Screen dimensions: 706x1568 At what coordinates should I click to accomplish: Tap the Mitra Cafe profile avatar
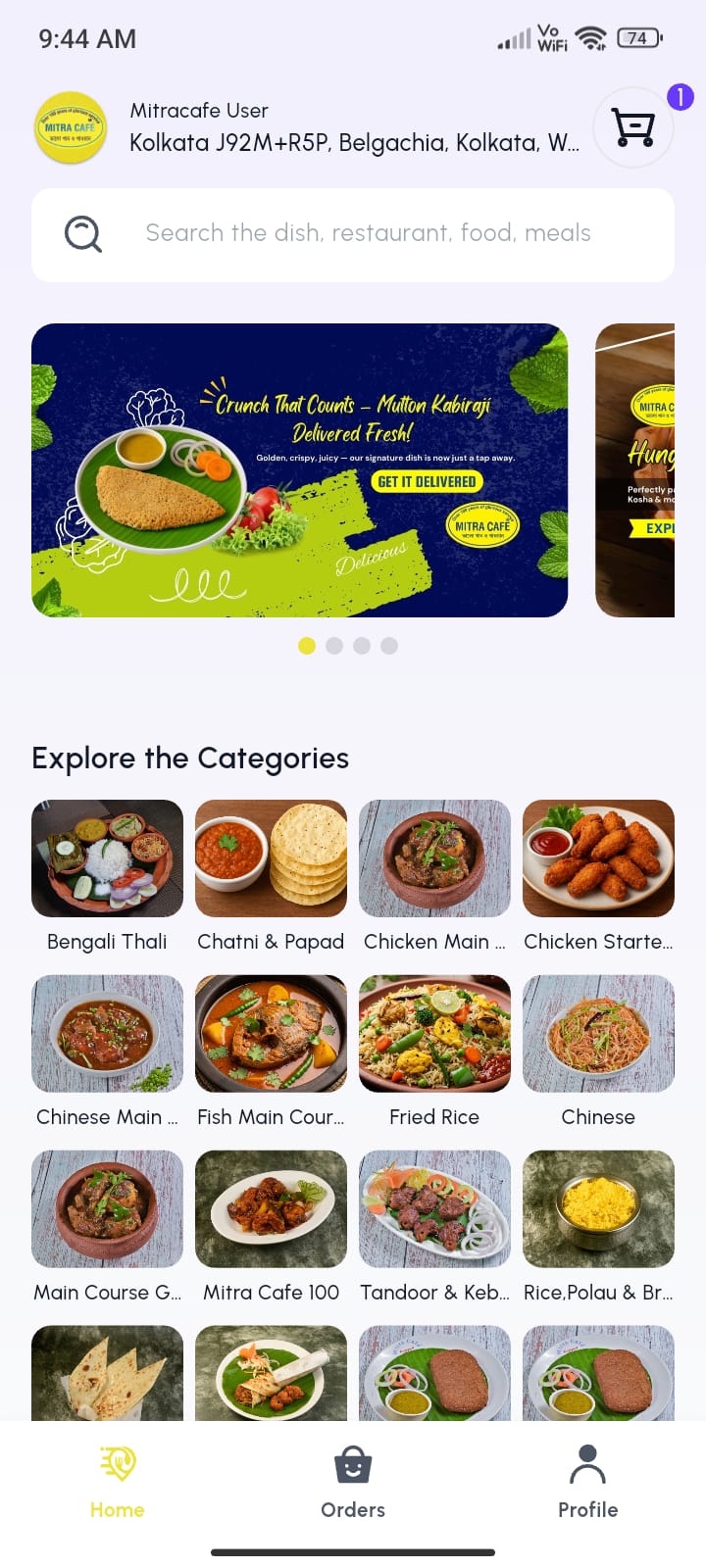point(70,127)
